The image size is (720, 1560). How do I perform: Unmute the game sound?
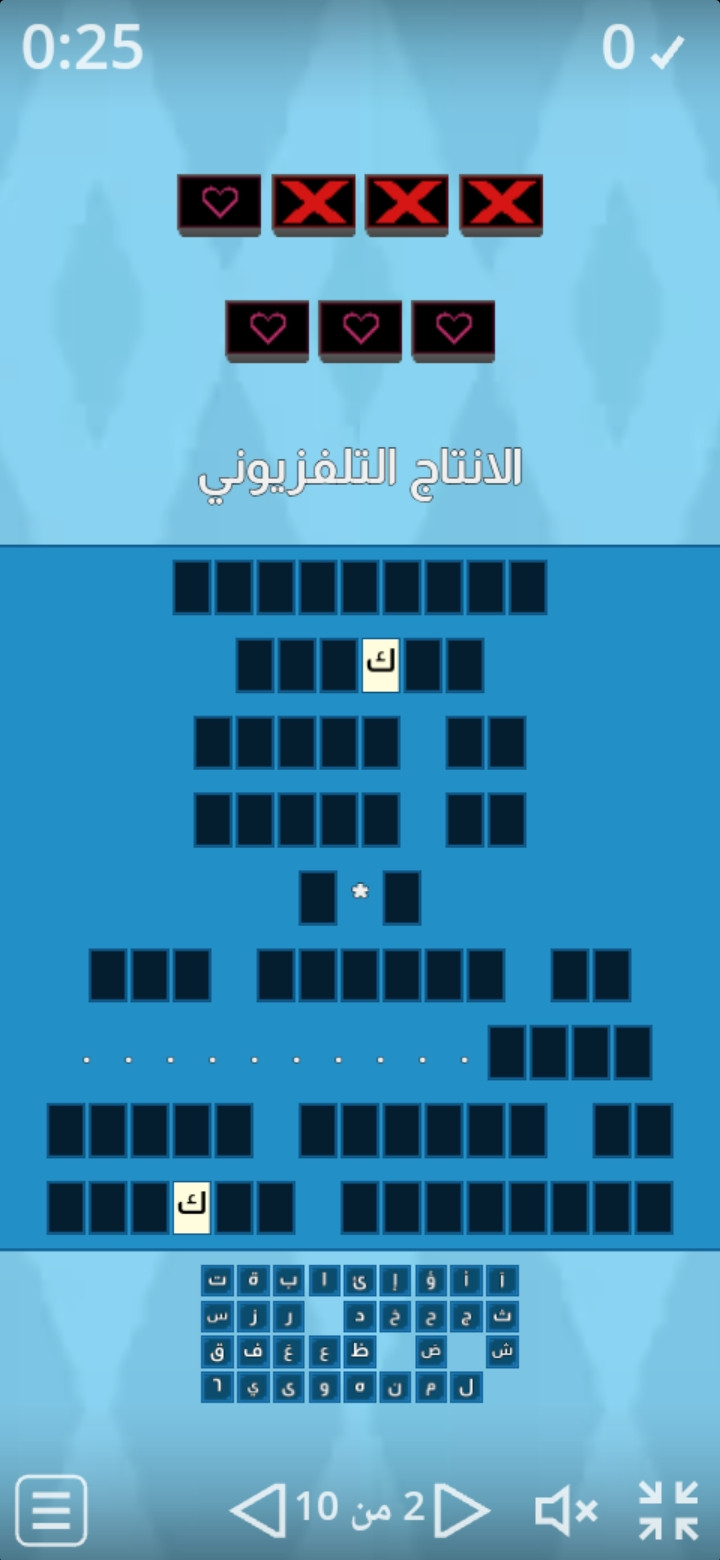pyautogui.click(x=566, y=1510)
